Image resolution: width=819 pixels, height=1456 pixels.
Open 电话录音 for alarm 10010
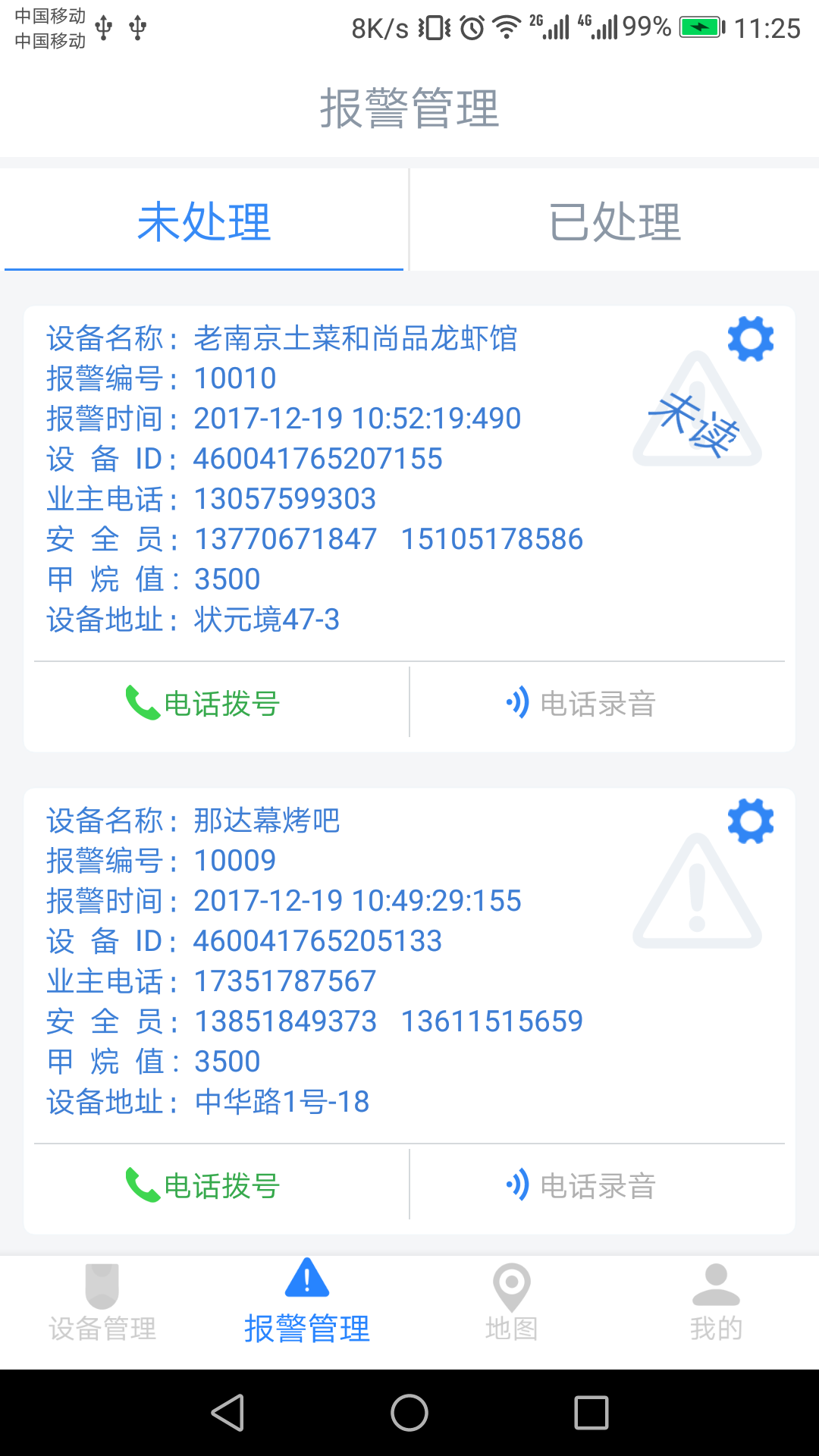(x=581, y=703)
